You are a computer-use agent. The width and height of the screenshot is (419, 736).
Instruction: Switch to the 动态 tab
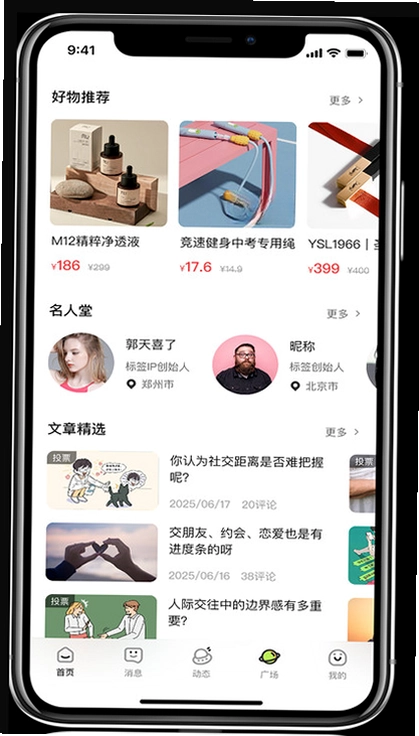(202, 663)
